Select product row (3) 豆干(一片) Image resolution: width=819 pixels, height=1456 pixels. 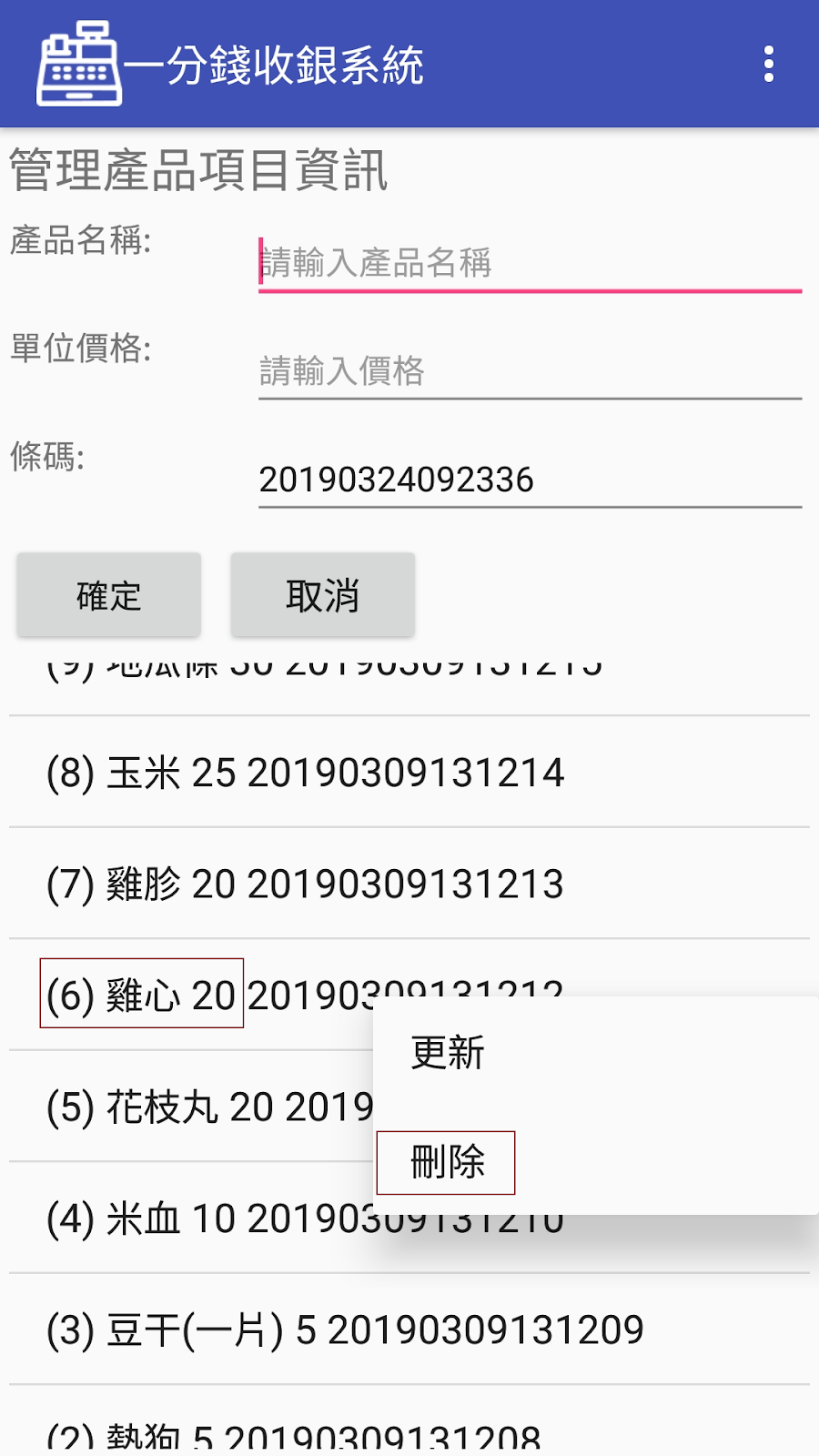point(409,1330)
